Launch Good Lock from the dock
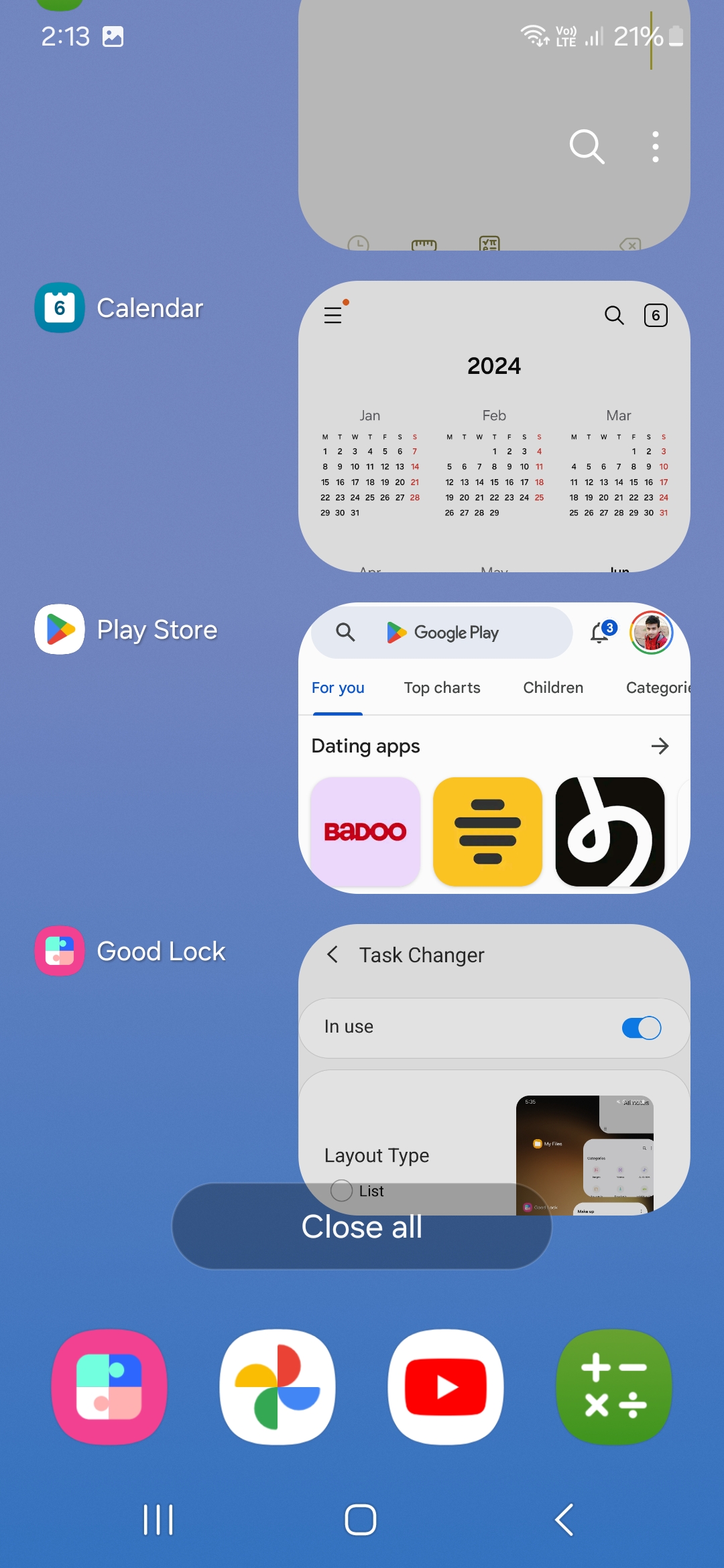724x1568 pixels. [109, 1387]
